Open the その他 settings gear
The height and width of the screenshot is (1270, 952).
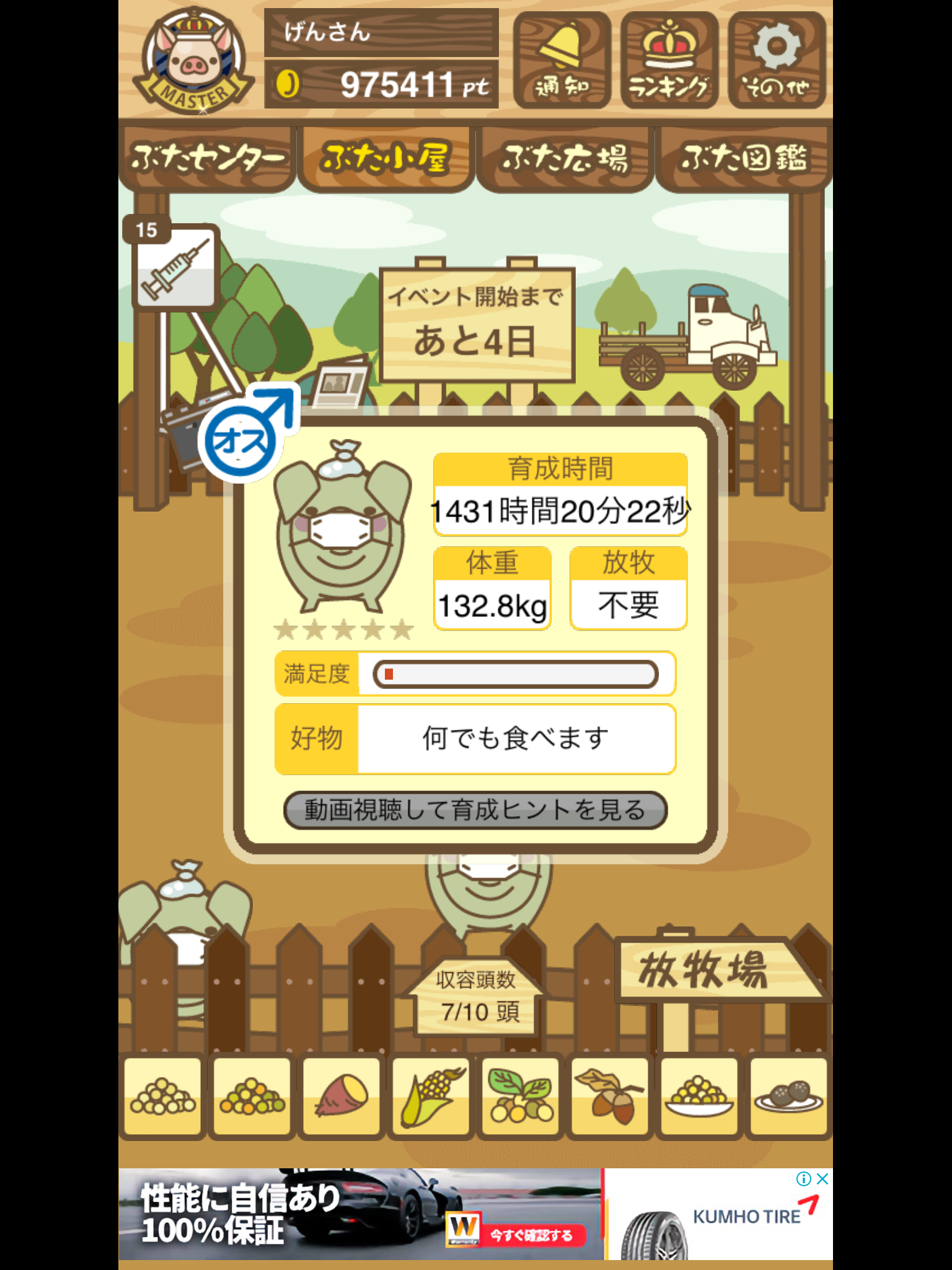point(776,61)
